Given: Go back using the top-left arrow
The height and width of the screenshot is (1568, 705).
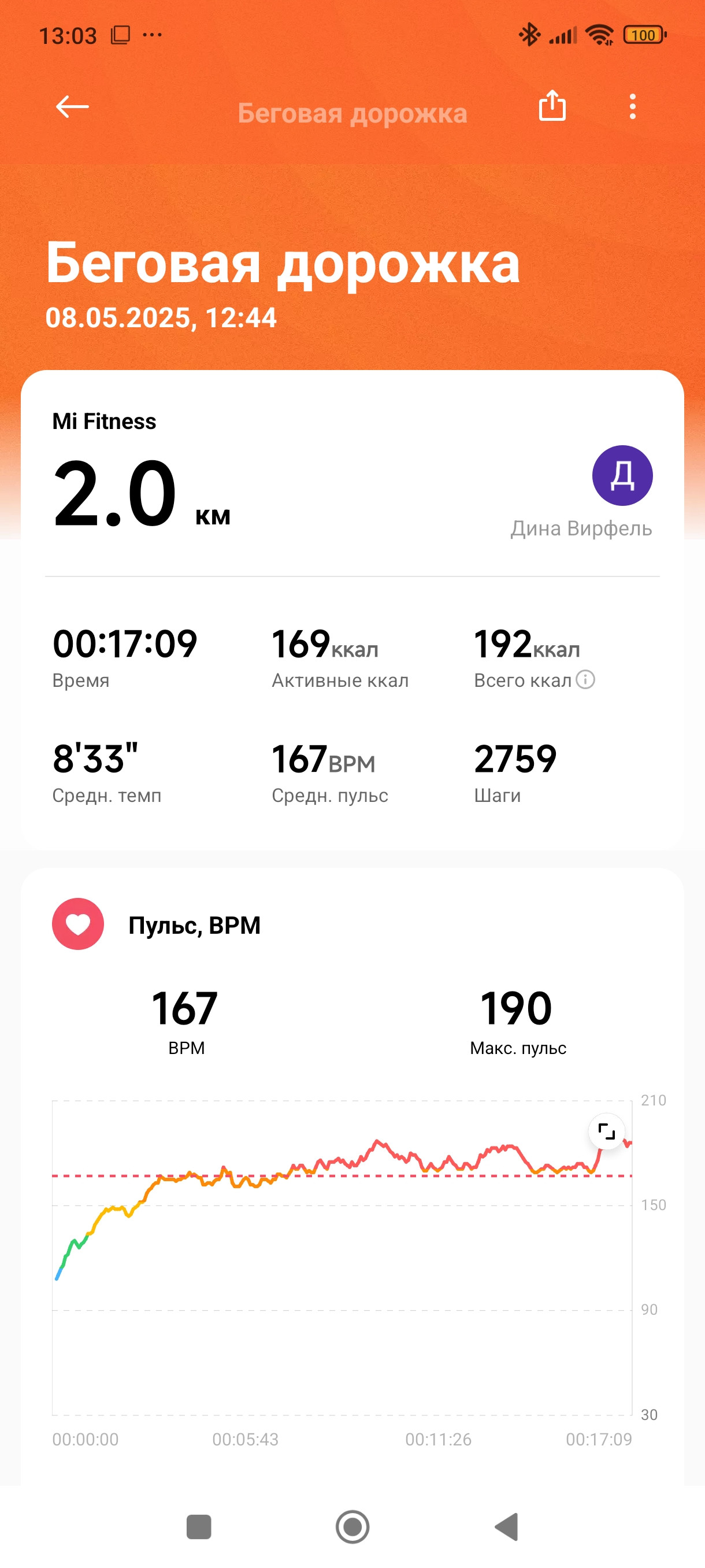Looking at the screenshot, I should pyautogui.click(x=72, y=106).
